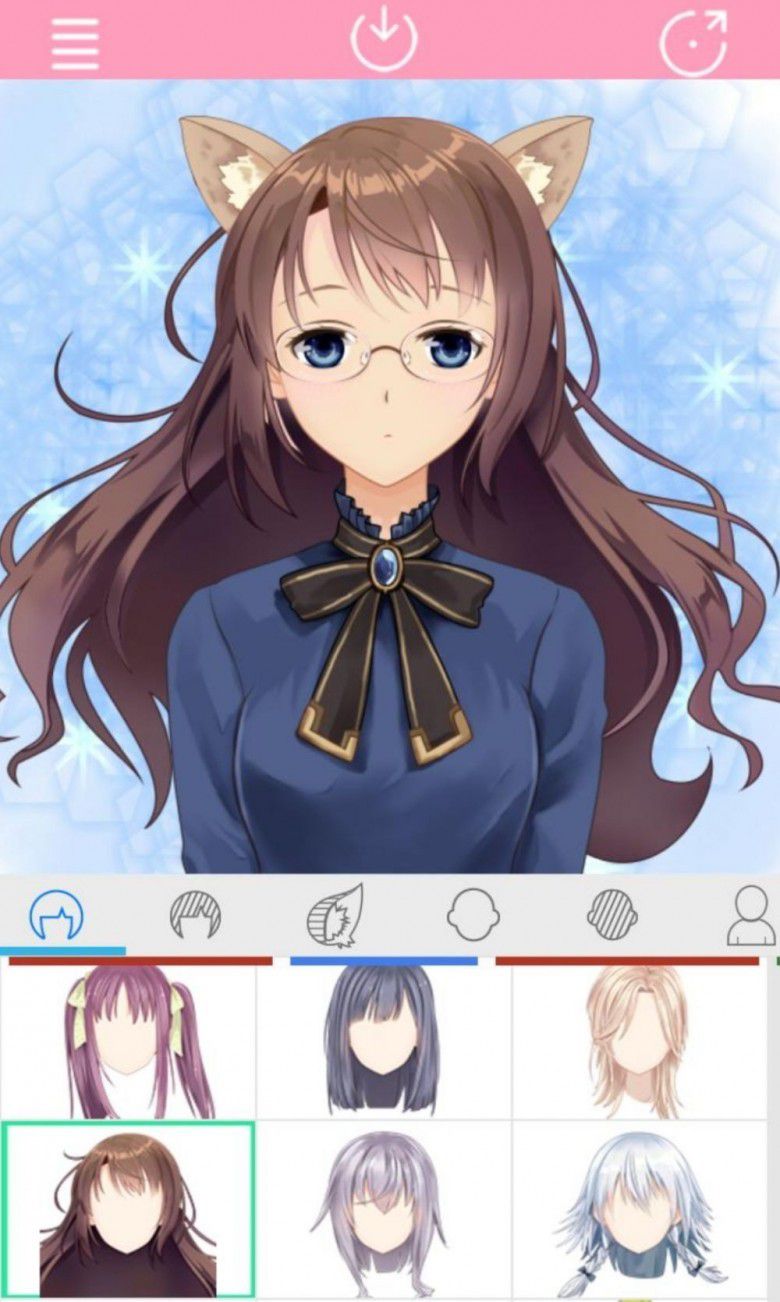Open the animal ears tab
Screen dimensions: 780x1302
tap(334, 915)
